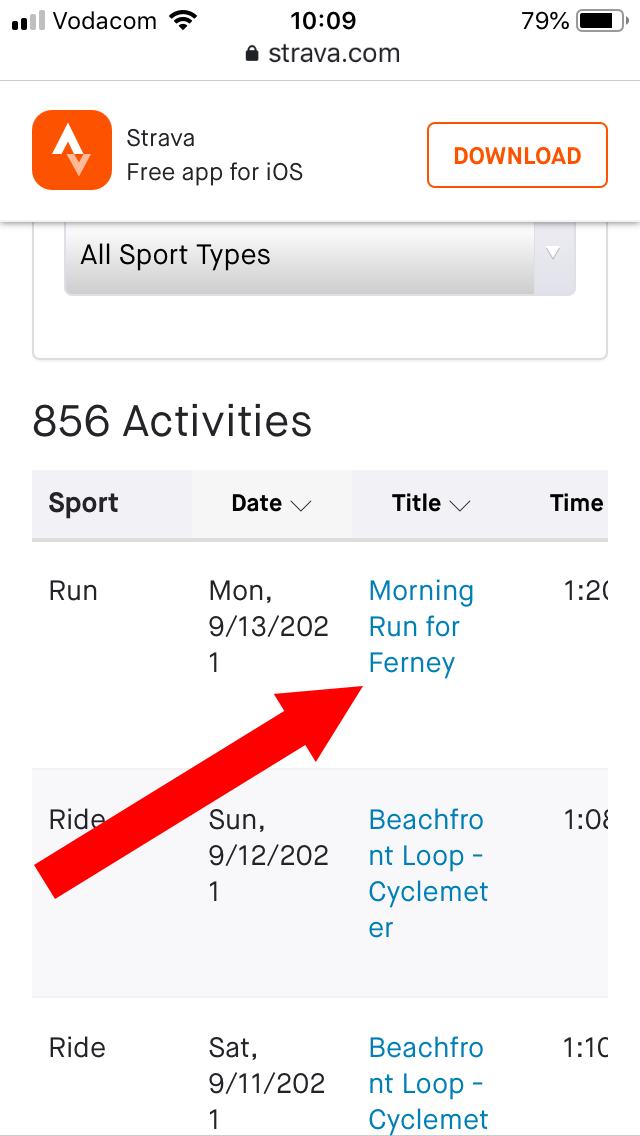Screen dimensions: 640x1136
Task: Sort activities by Title column
Action: (431, 504)
